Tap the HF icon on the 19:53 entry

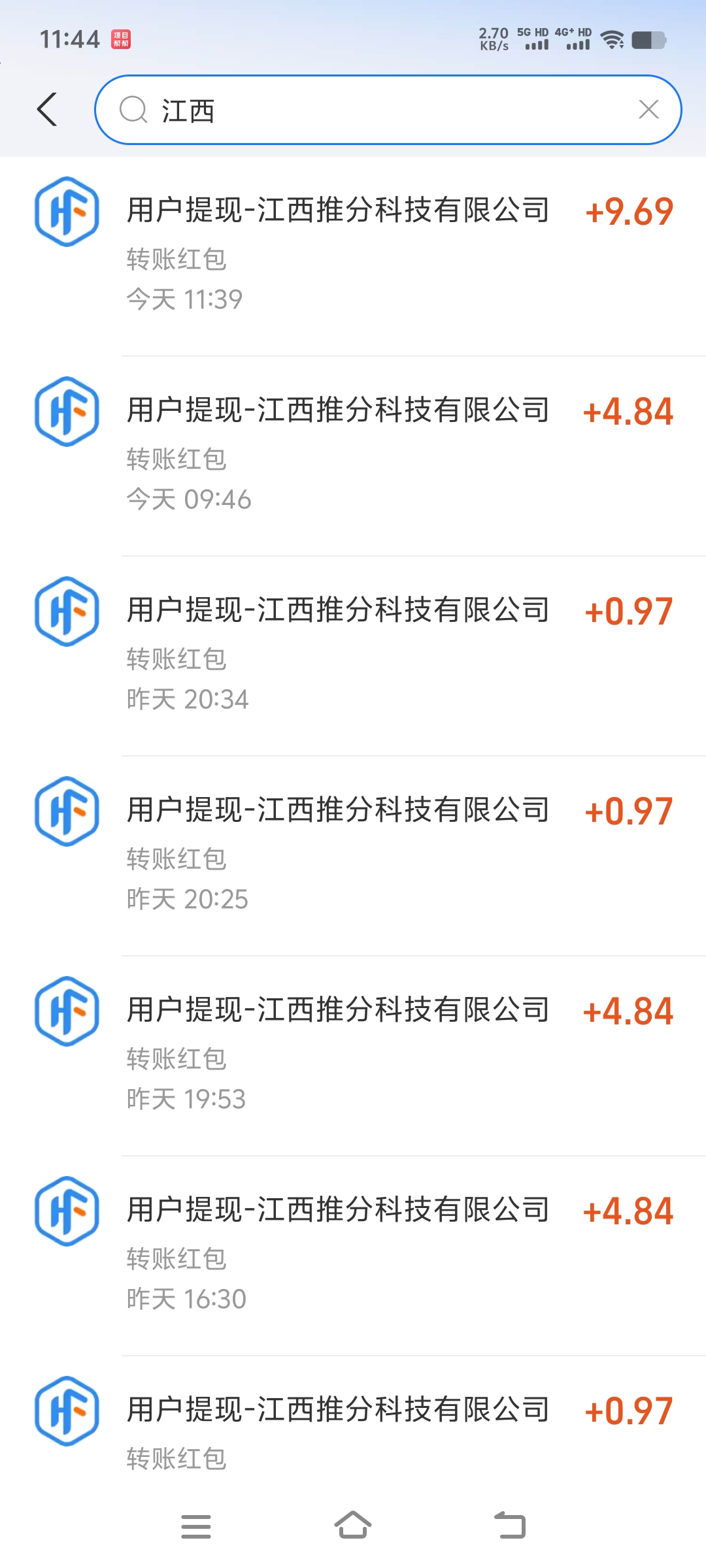pos(65,1011)
